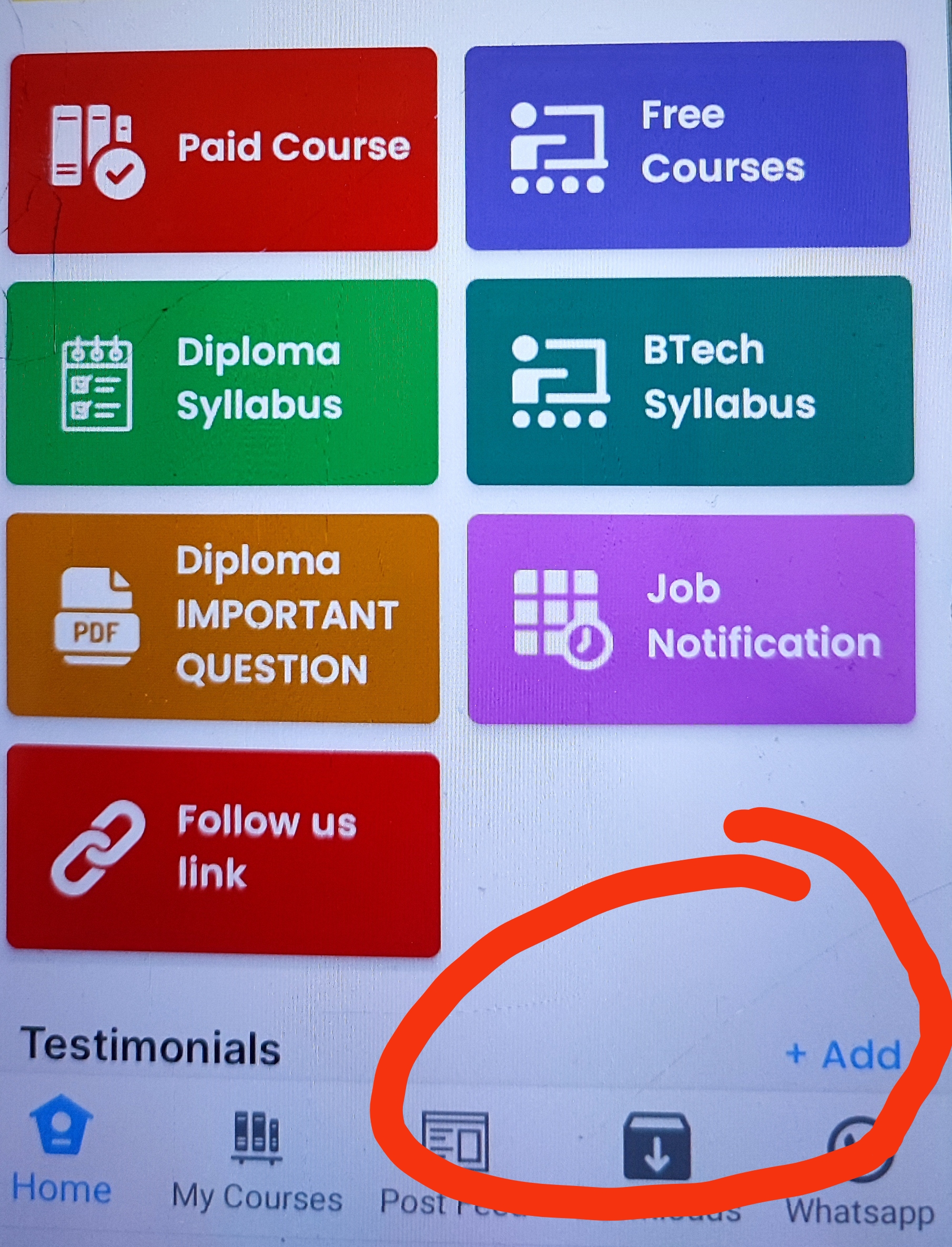Screen dimensions: 952x1247
Task: Open Diploma Important Question PDFs
Action: tap(223, 618)
